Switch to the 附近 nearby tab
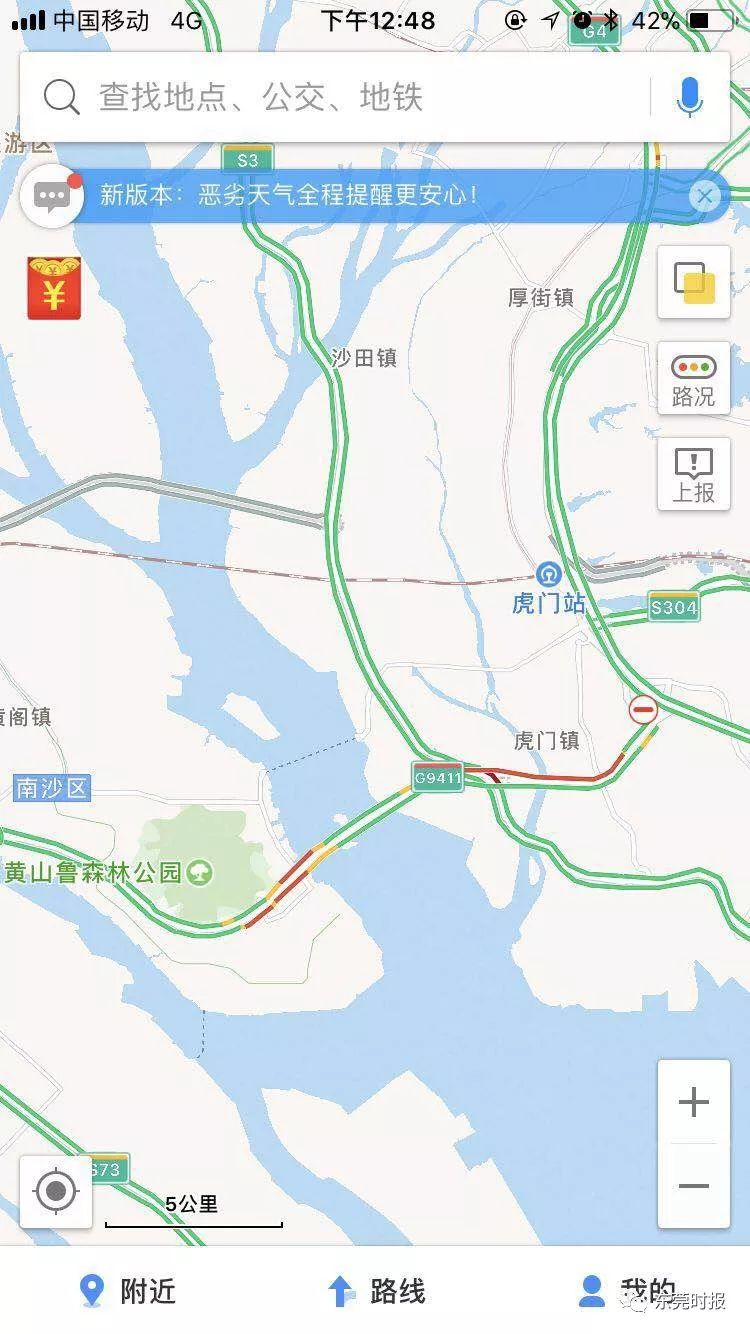This screenshot has height=1334, width=750. point(127,1291)
